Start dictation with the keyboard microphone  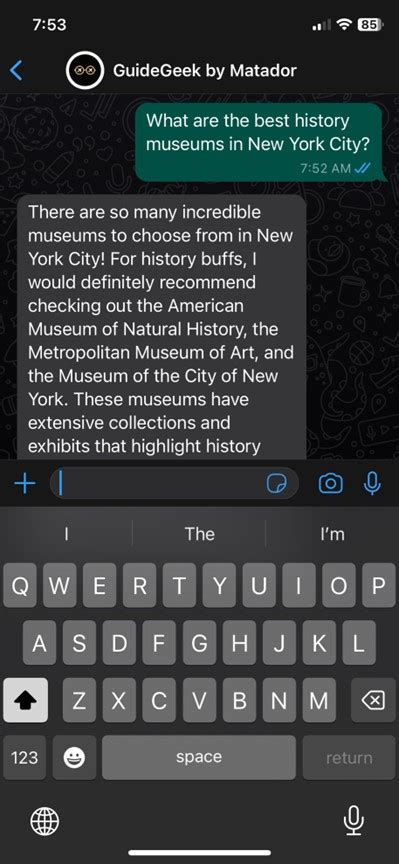click(353, 821)
